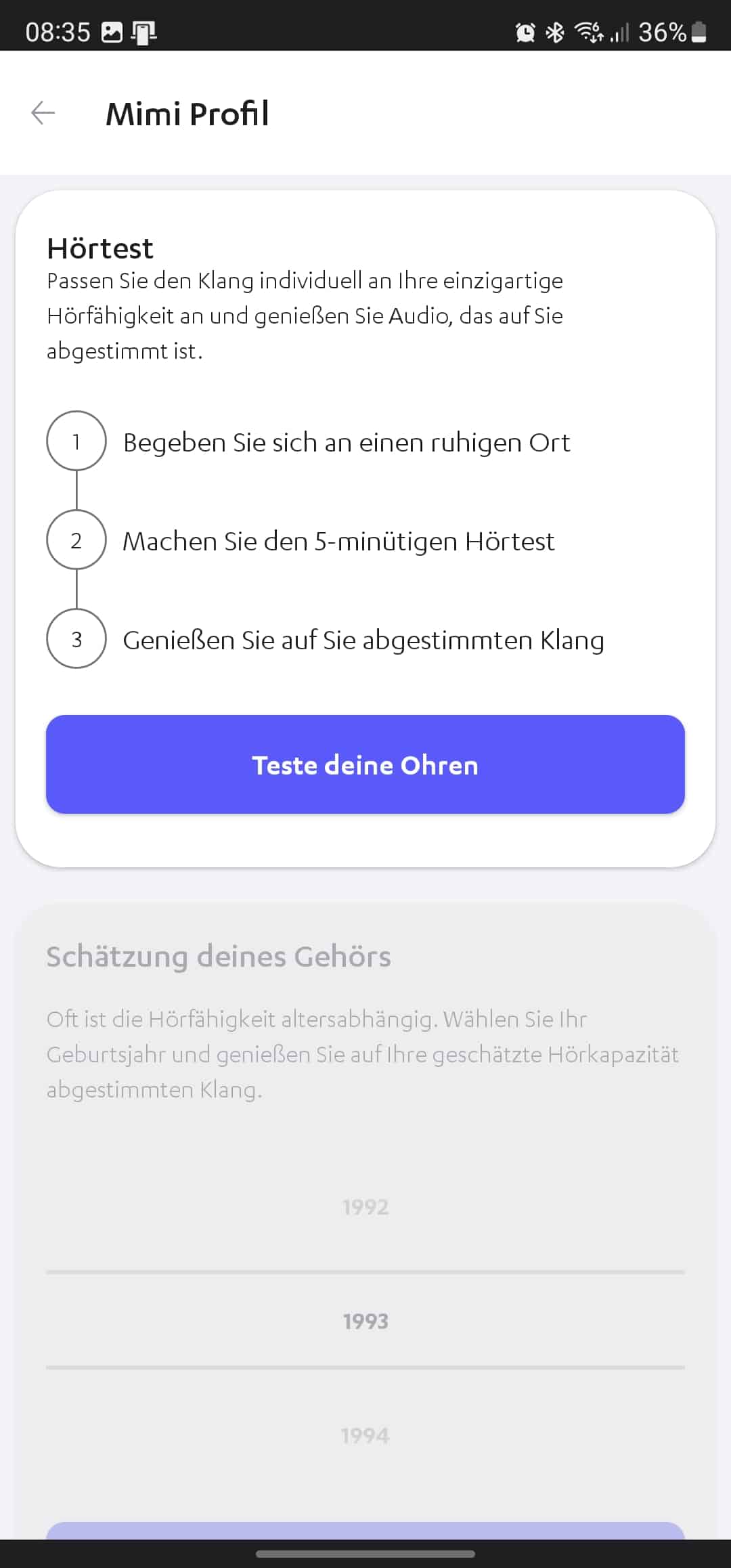Image resolution: width=731 pixels, height=1568 pixels.
Task: Select birth year 1994 in the picker
Action: point(365,1435)
